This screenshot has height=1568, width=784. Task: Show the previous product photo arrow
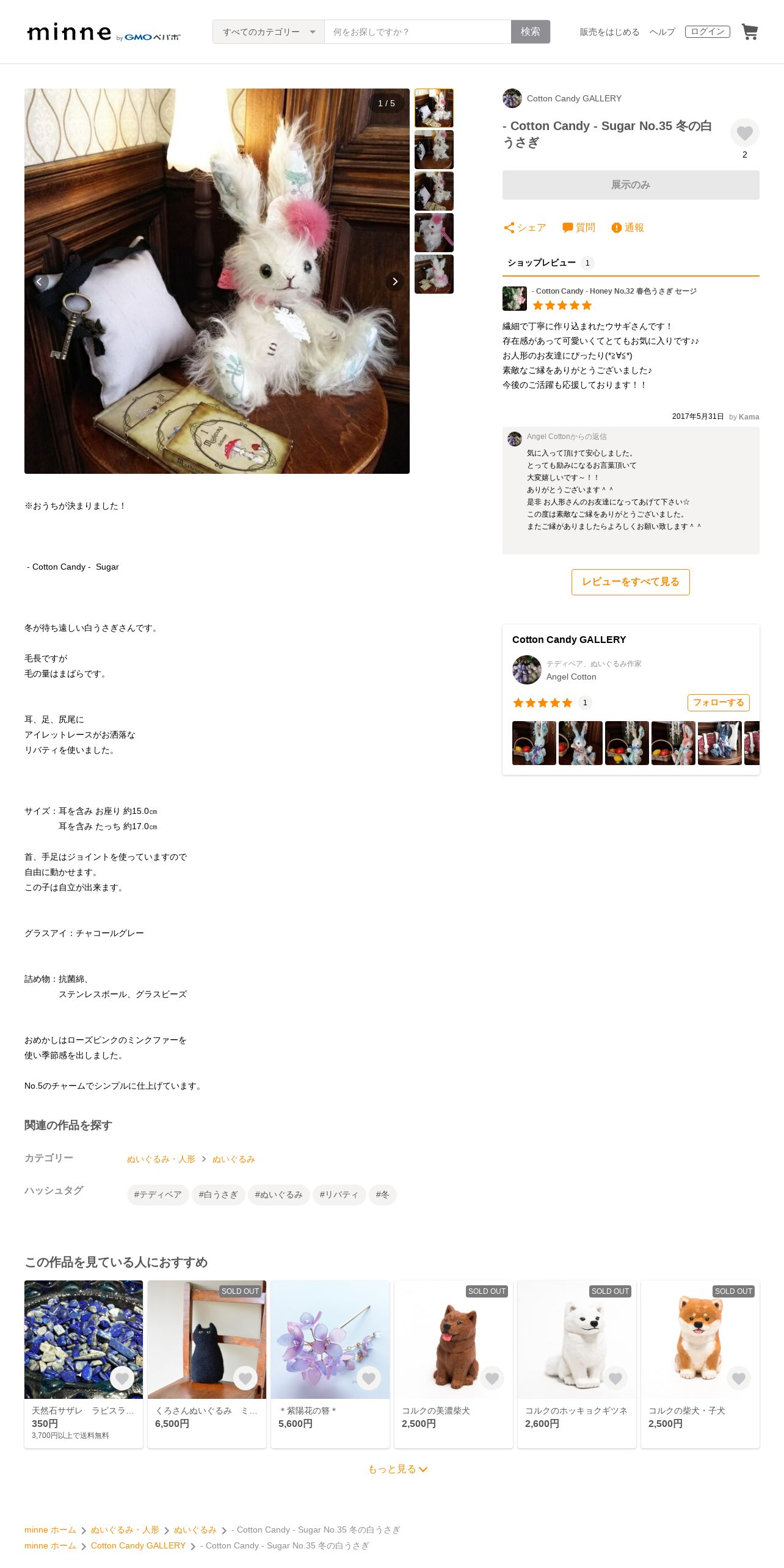[39, 281]
